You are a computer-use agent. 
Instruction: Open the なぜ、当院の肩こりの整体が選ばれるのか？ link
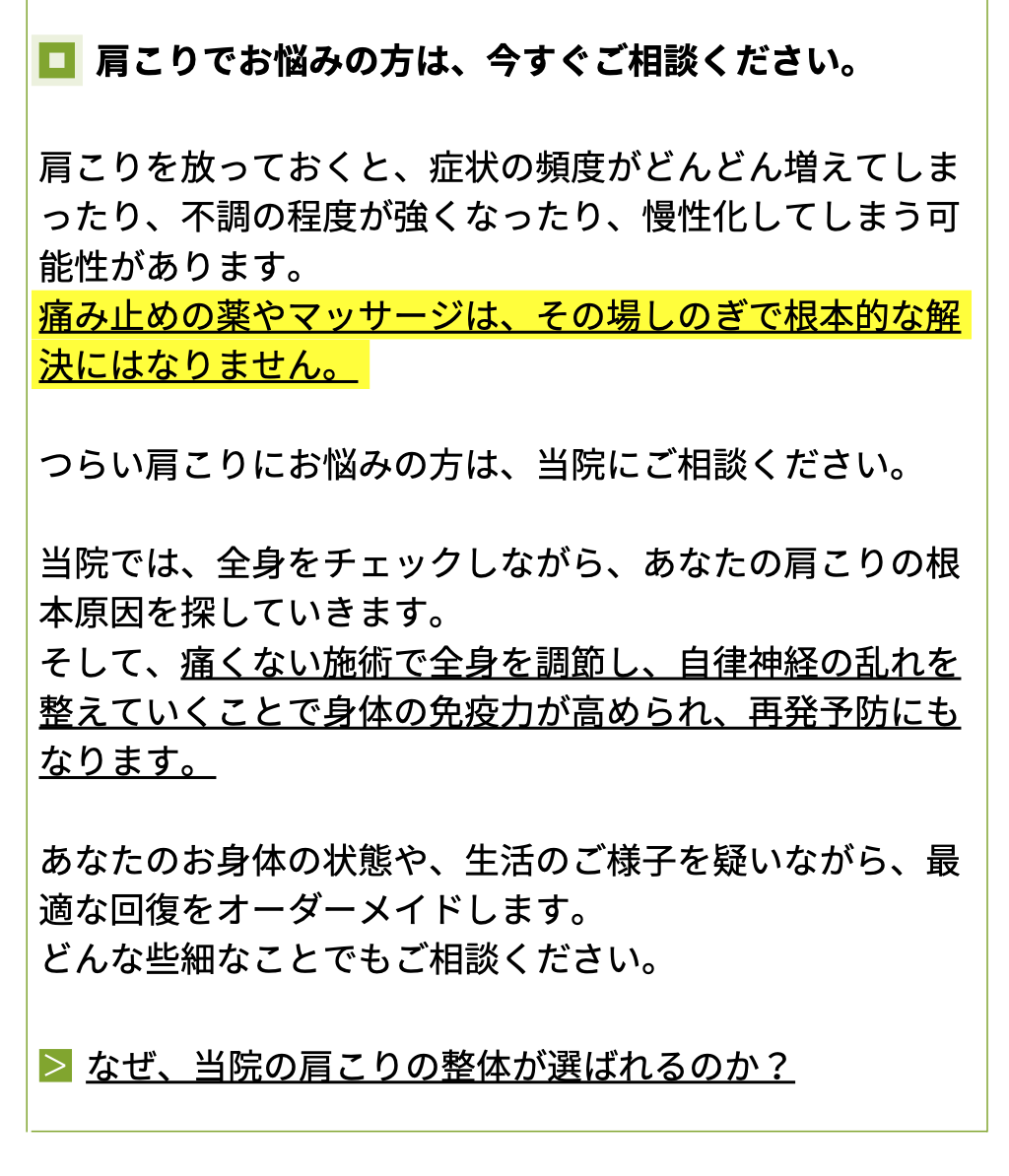click(x=439, y=1067)
